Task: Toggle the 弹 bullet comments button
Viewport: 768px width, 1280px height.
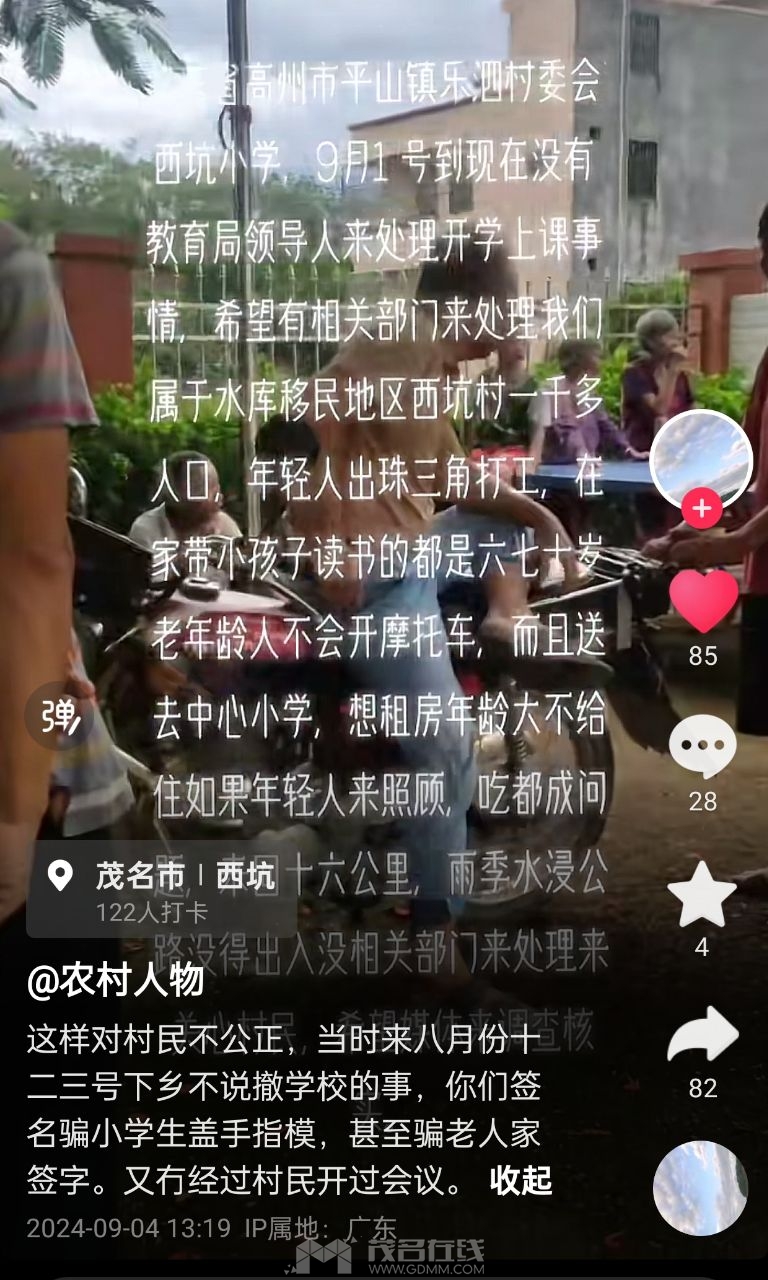Action: coord(59,716)
